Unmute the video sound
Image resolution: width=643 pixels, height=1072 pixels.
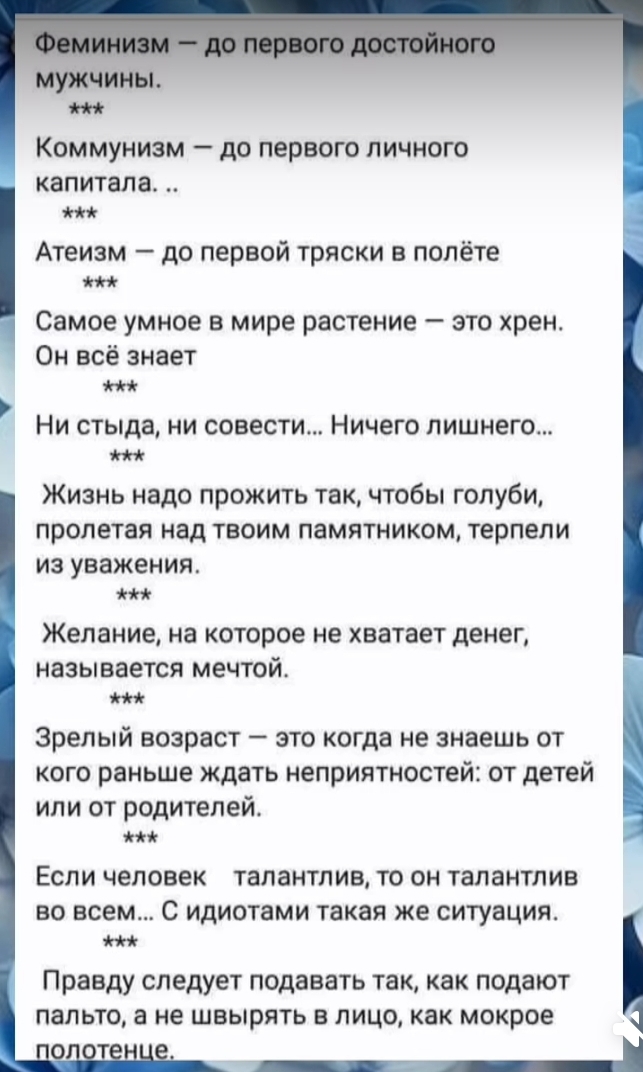630,1029
